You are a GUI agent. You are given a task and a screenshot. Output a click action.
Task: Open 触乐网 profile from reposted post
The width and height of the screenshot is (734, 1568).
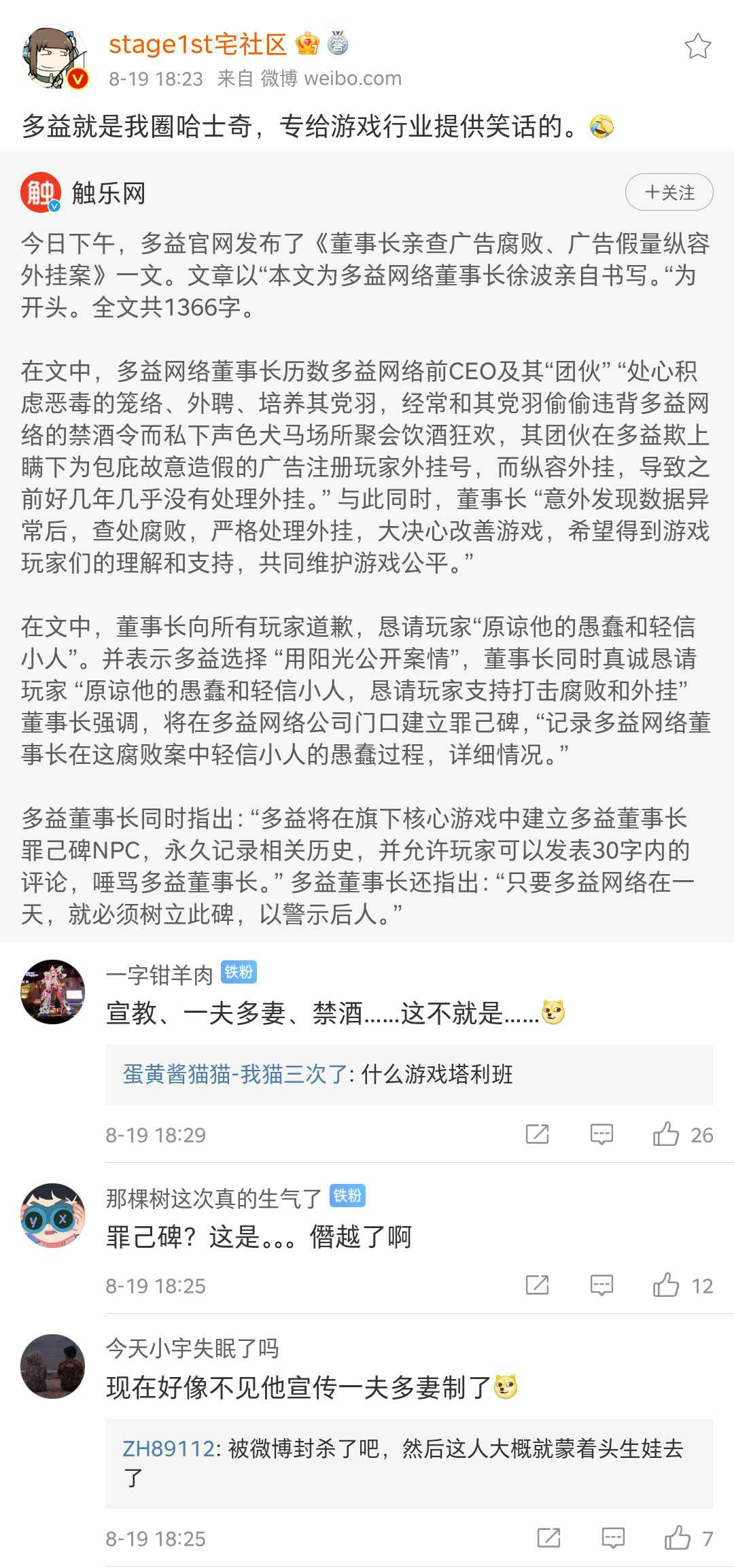(109, 193)
